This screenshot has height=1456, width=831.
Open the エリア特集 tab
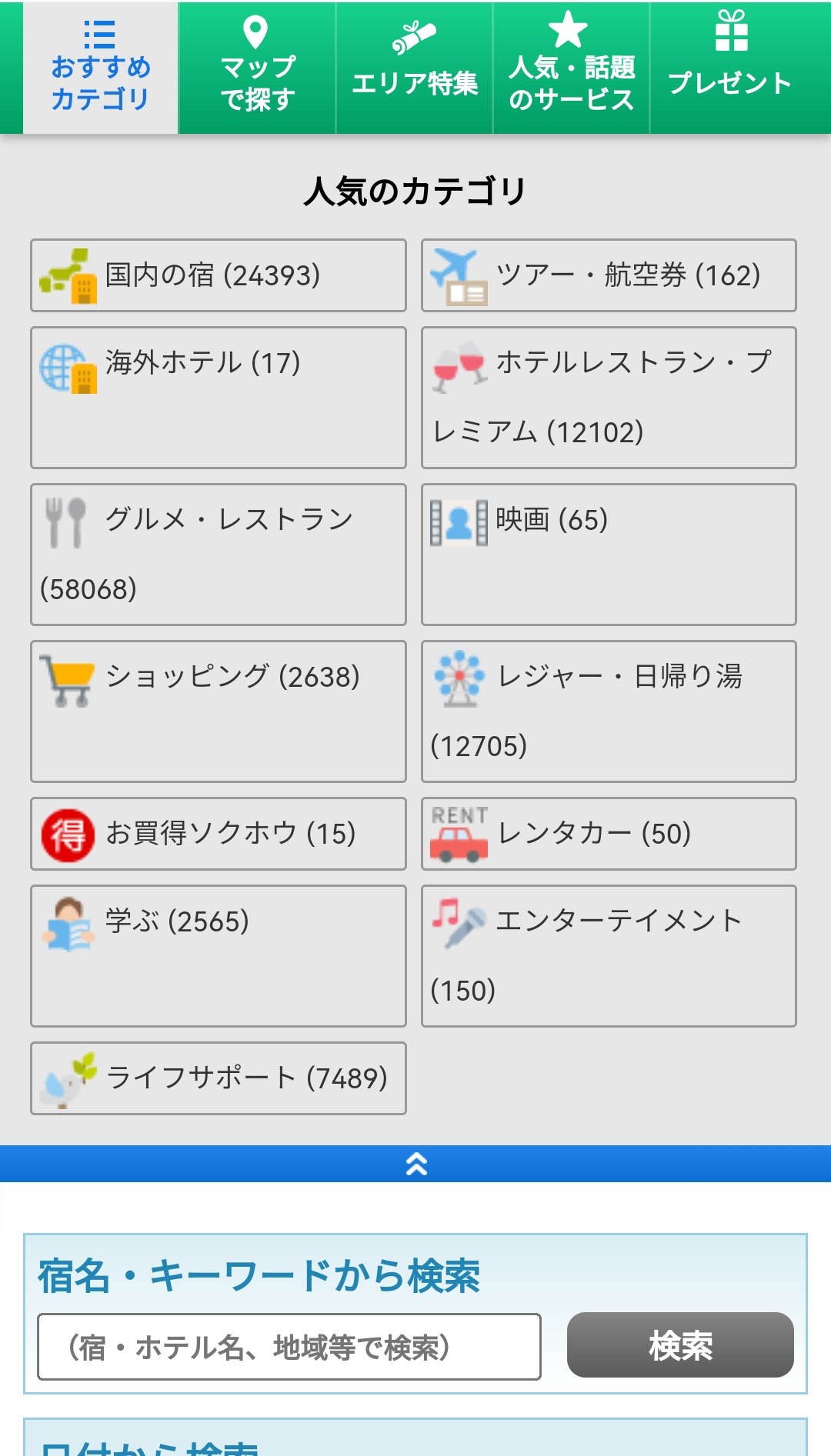414,69
